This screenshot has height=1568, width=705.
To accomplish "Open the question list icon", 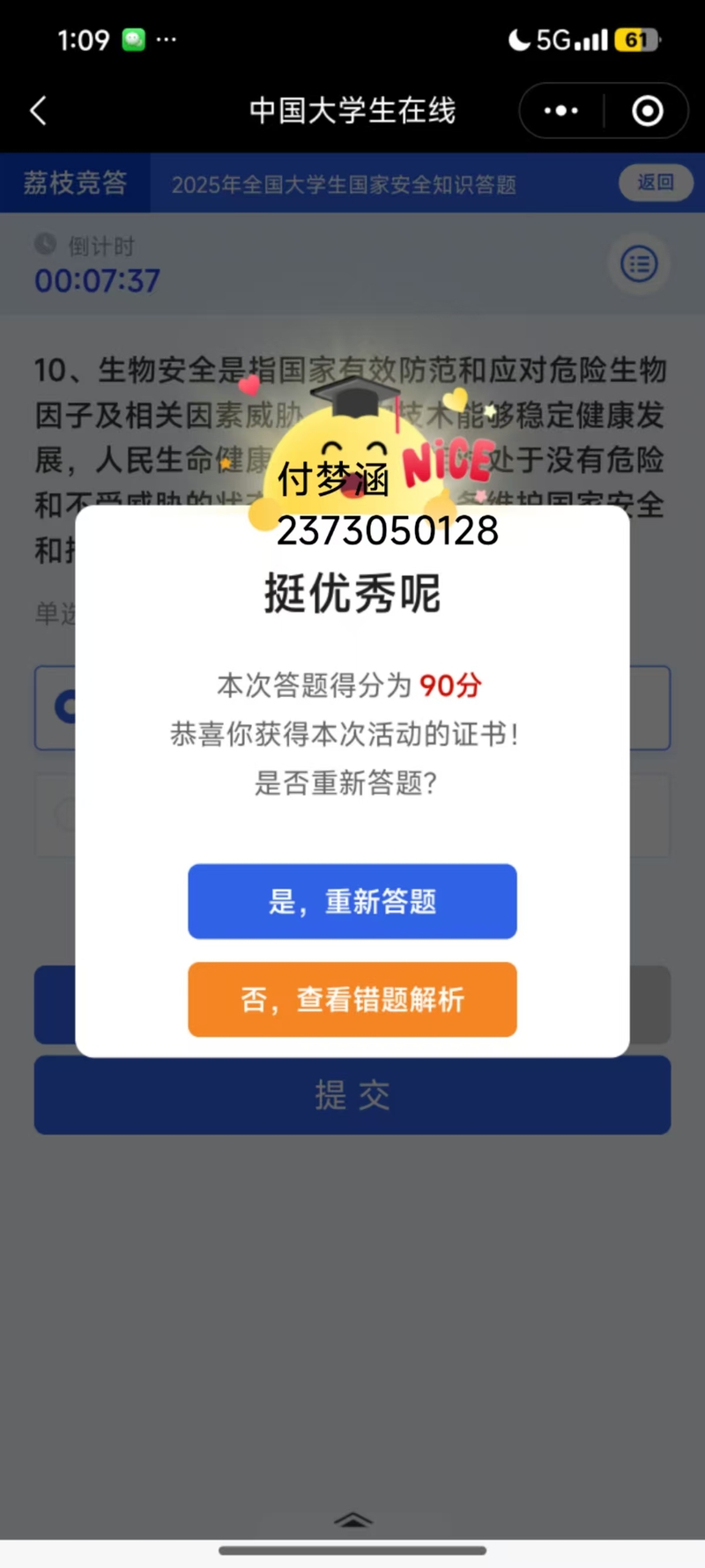I will pyautogui.click(x=639, y=263).
